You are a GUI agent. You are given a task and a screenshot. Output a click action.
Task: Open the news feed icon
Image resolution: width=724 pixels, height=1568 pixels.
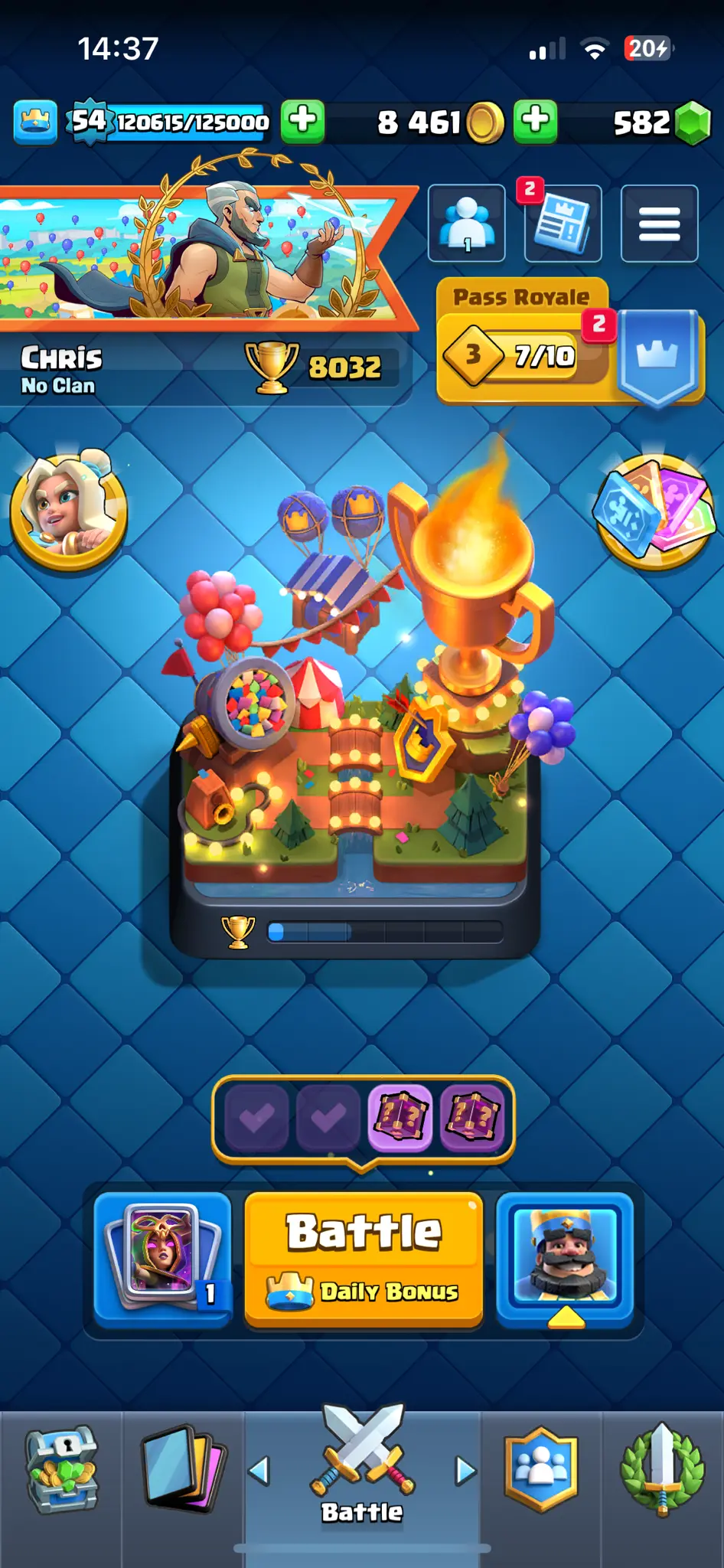[563, 224]
